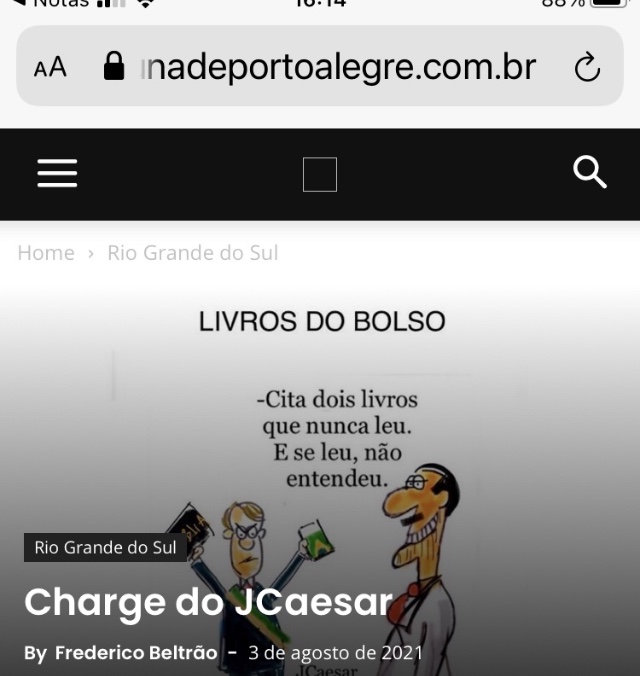Image resolution: width=640 pixels, height=676 pixels.
Task: Go to the Home breadcrumb
Action: (x=46, y=253)
